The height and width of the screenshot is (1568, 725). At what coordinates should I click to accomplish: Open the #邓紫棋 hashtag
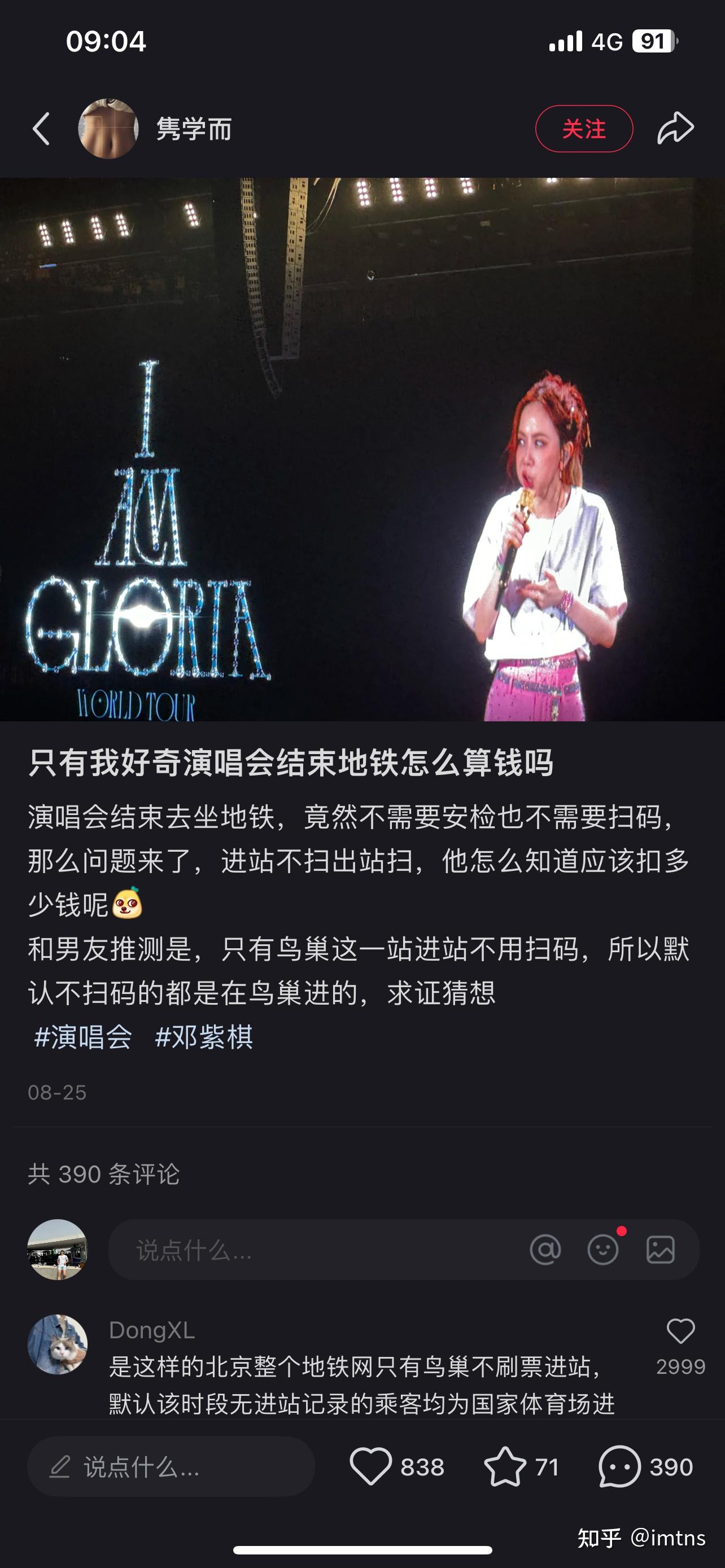[204, 1037]
